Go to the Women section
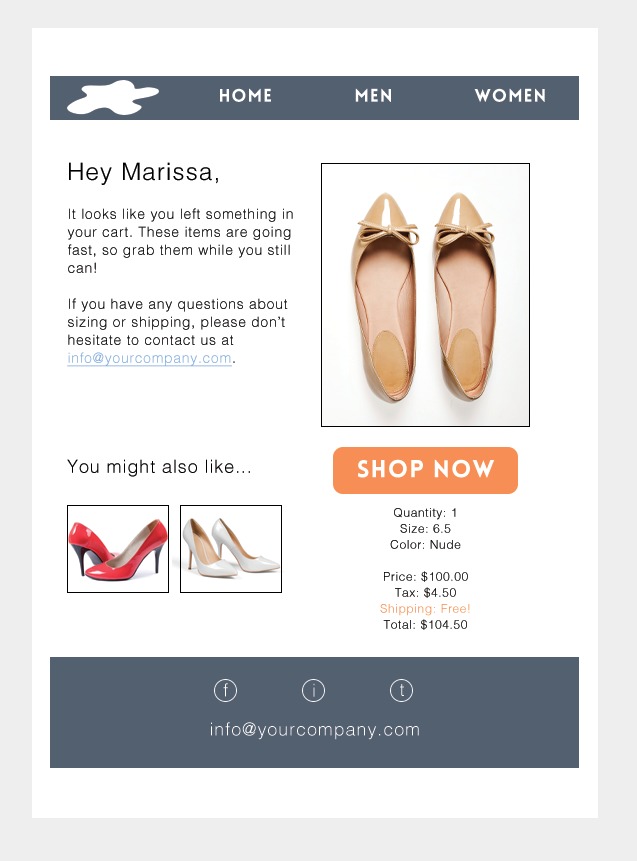 (x=510, y=96)
